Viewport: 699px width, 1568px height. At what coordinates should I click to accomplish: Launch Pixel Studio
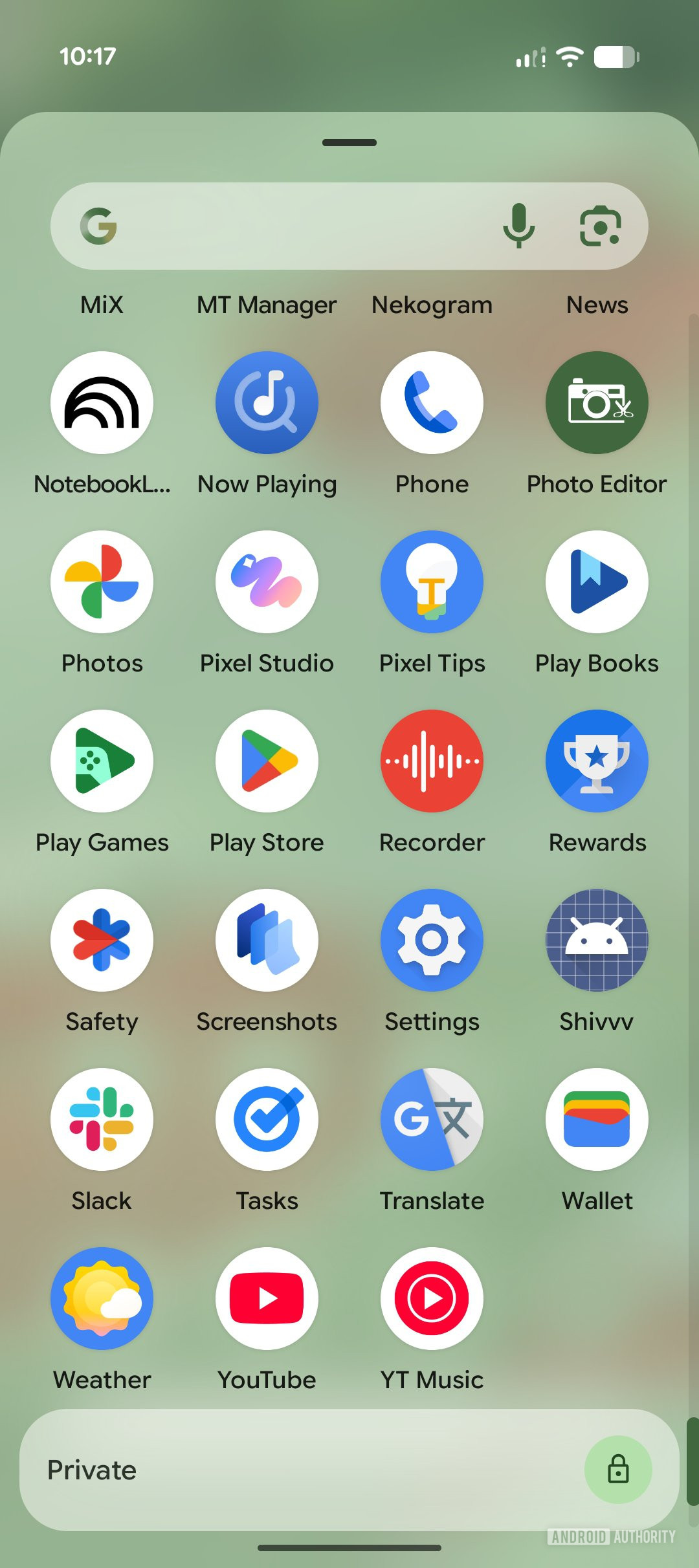[267, 582]
